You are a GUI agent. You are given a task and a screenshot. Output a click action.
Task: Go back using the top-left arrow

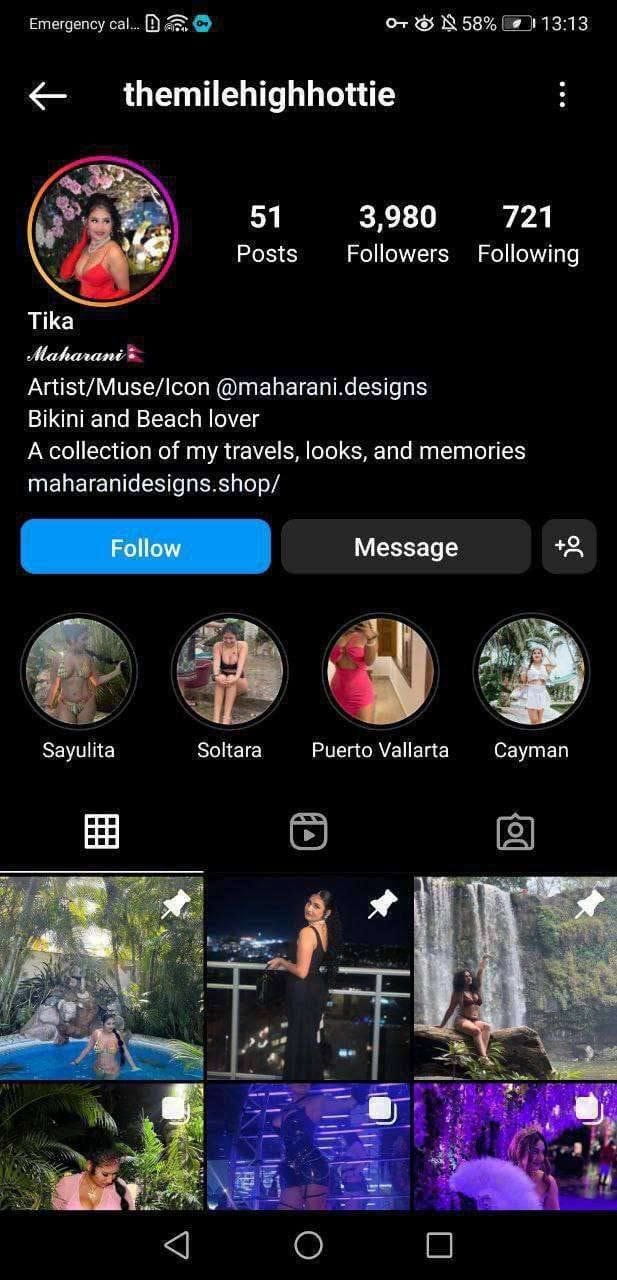click(47, 96)
